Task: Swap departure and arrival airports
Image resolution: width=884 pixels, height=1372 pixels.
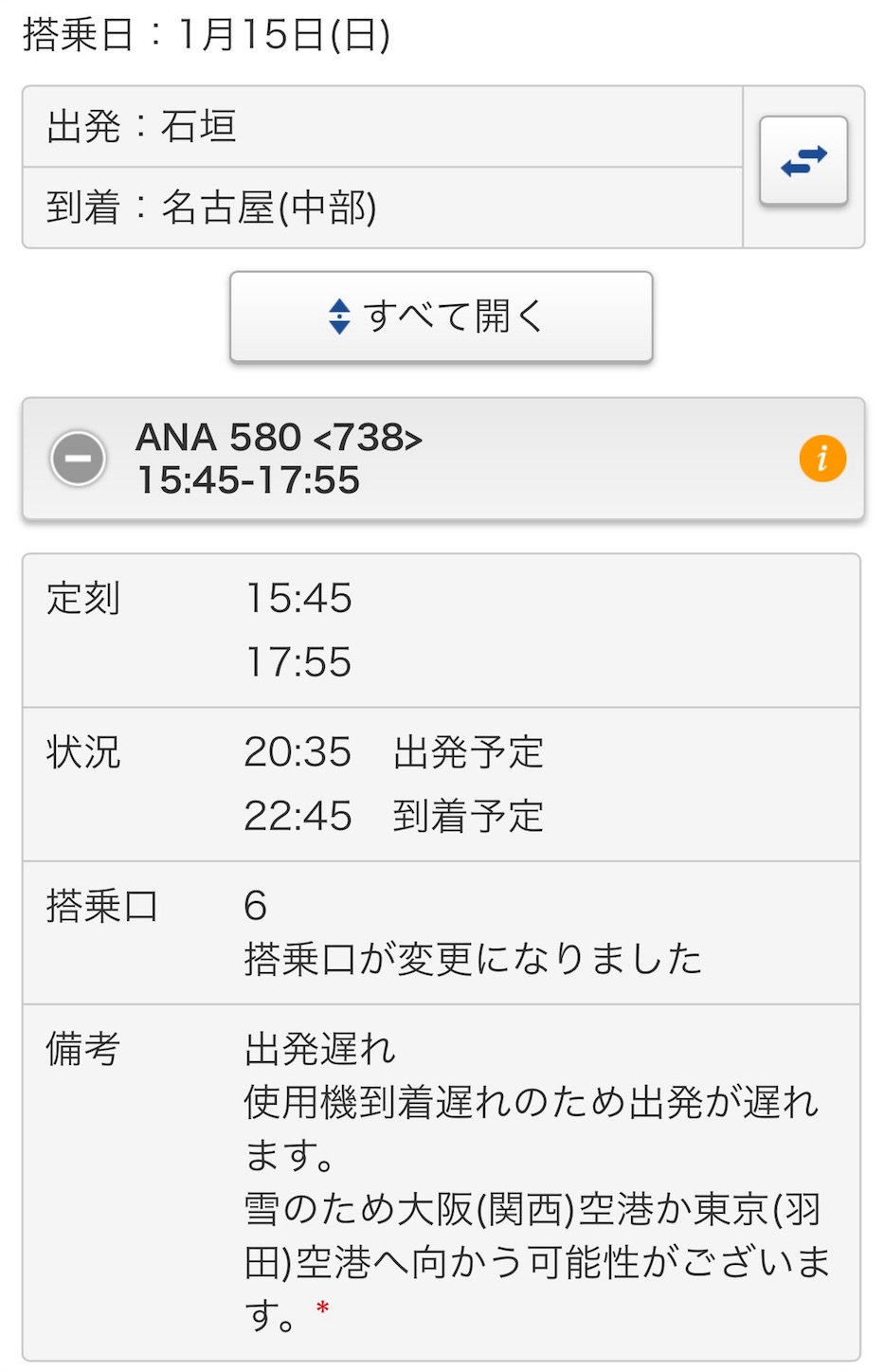Action: pyautogui.click(x=803, y=162)
